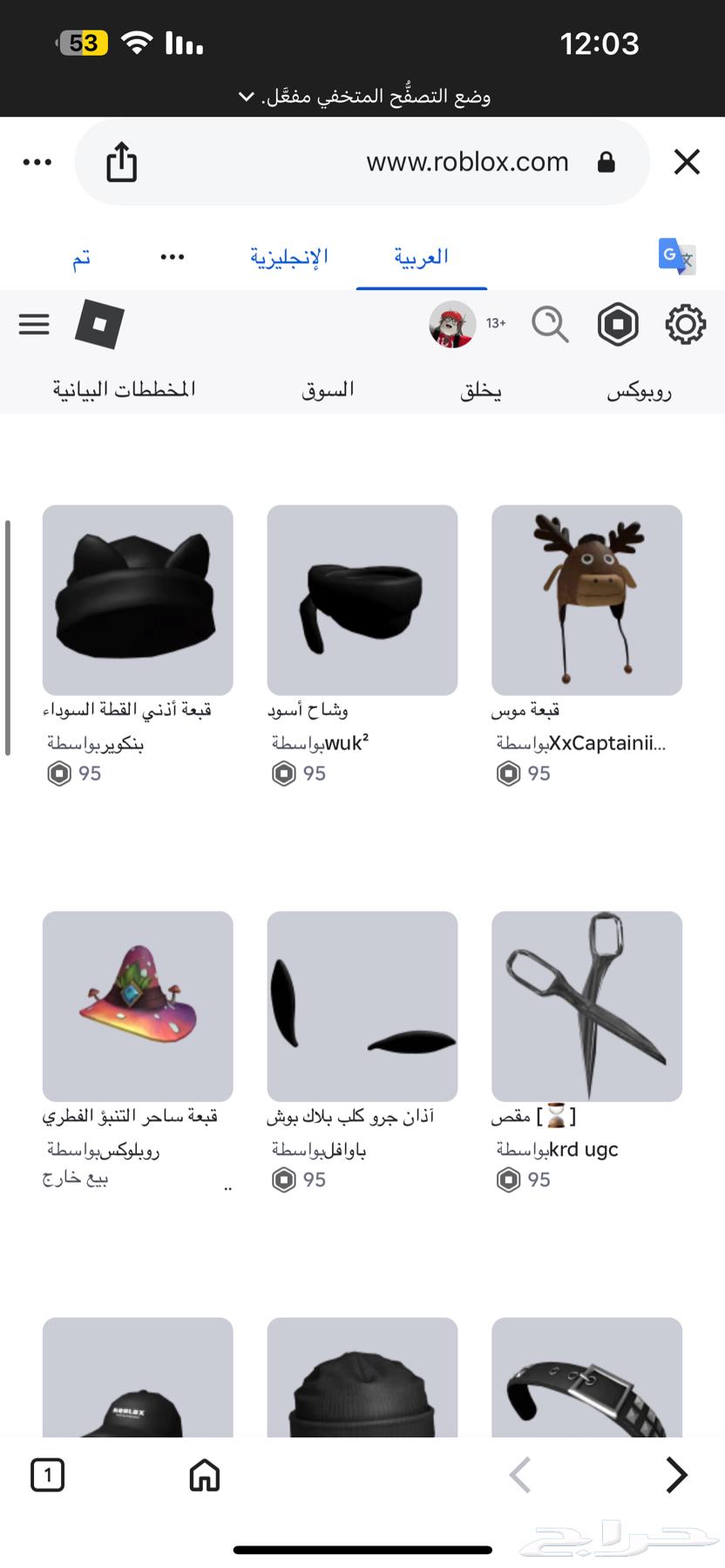Screen dimensions: 725x1568
Task: Open the translate bar overflow menu
Action: 172,255
